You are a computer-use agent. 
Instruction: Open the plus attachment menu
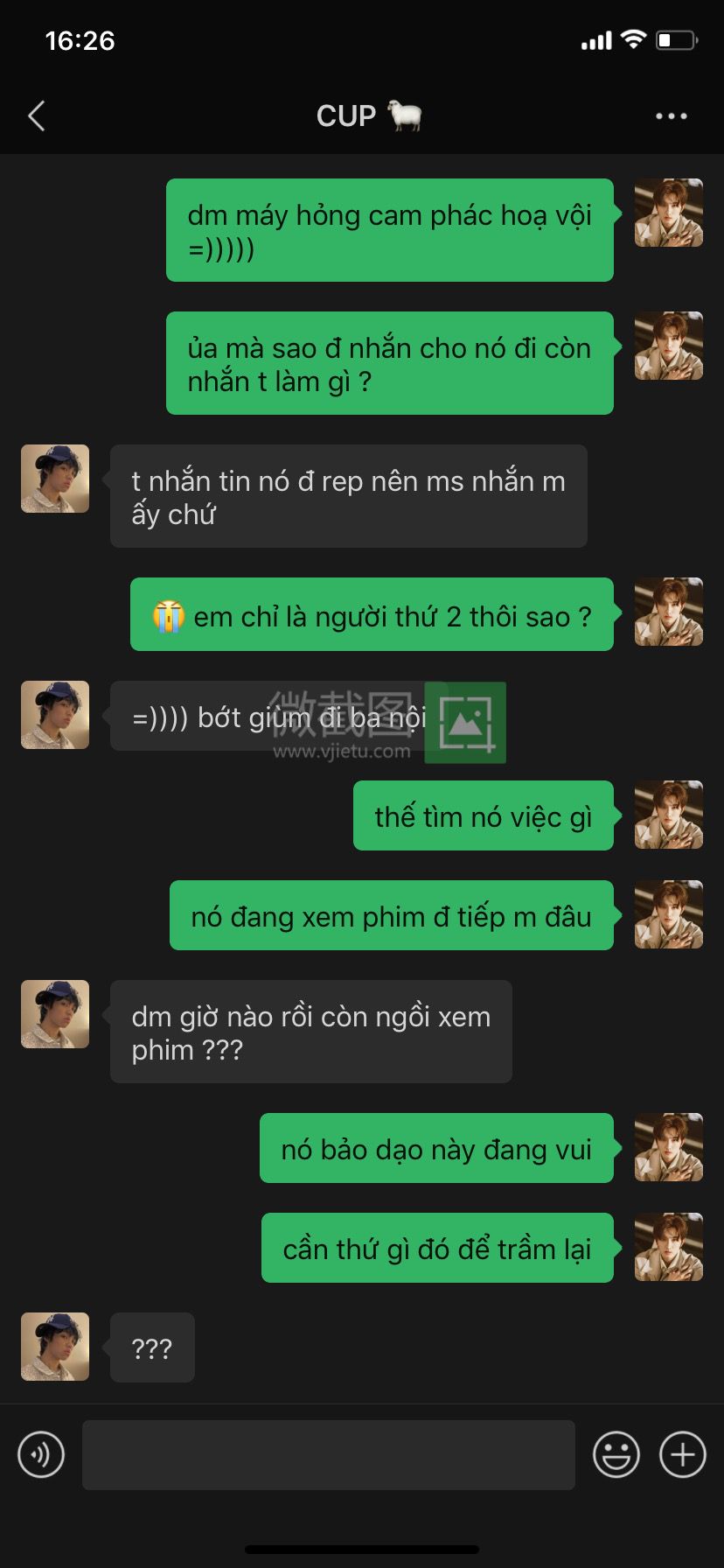[682, 1455]
